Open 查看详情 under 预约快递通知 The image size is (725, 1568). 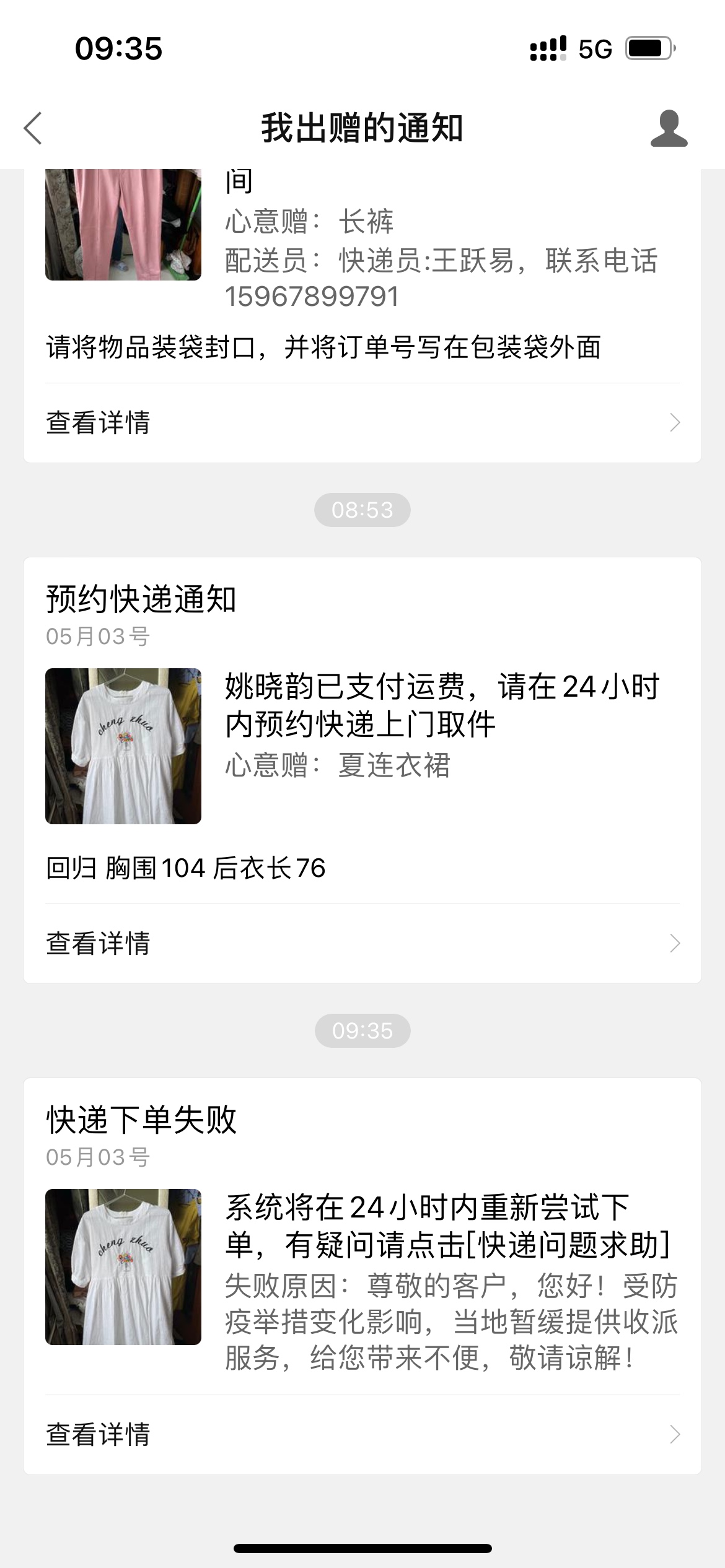pos(362,944)
